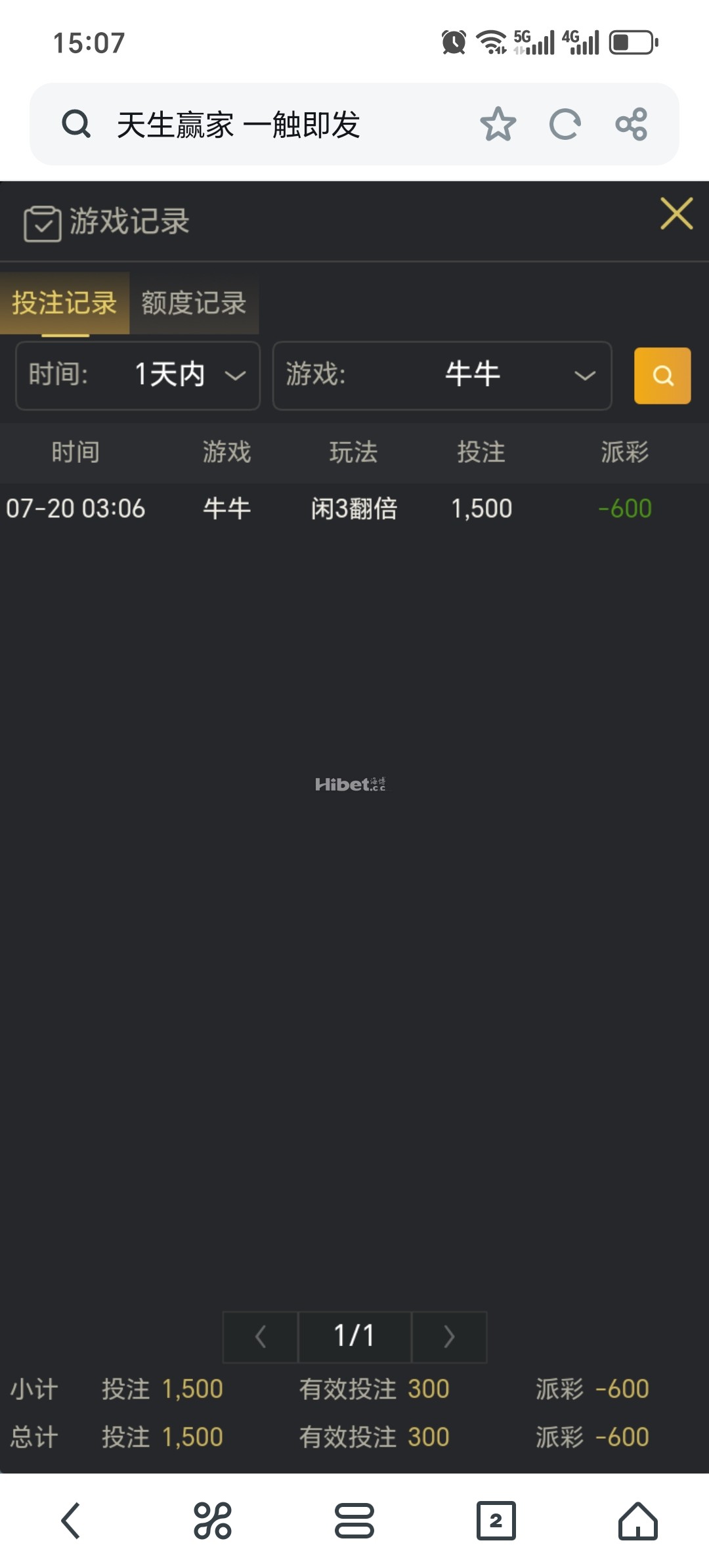
Task: Switch to the 额度记录 tab
Action: point(193,304)
